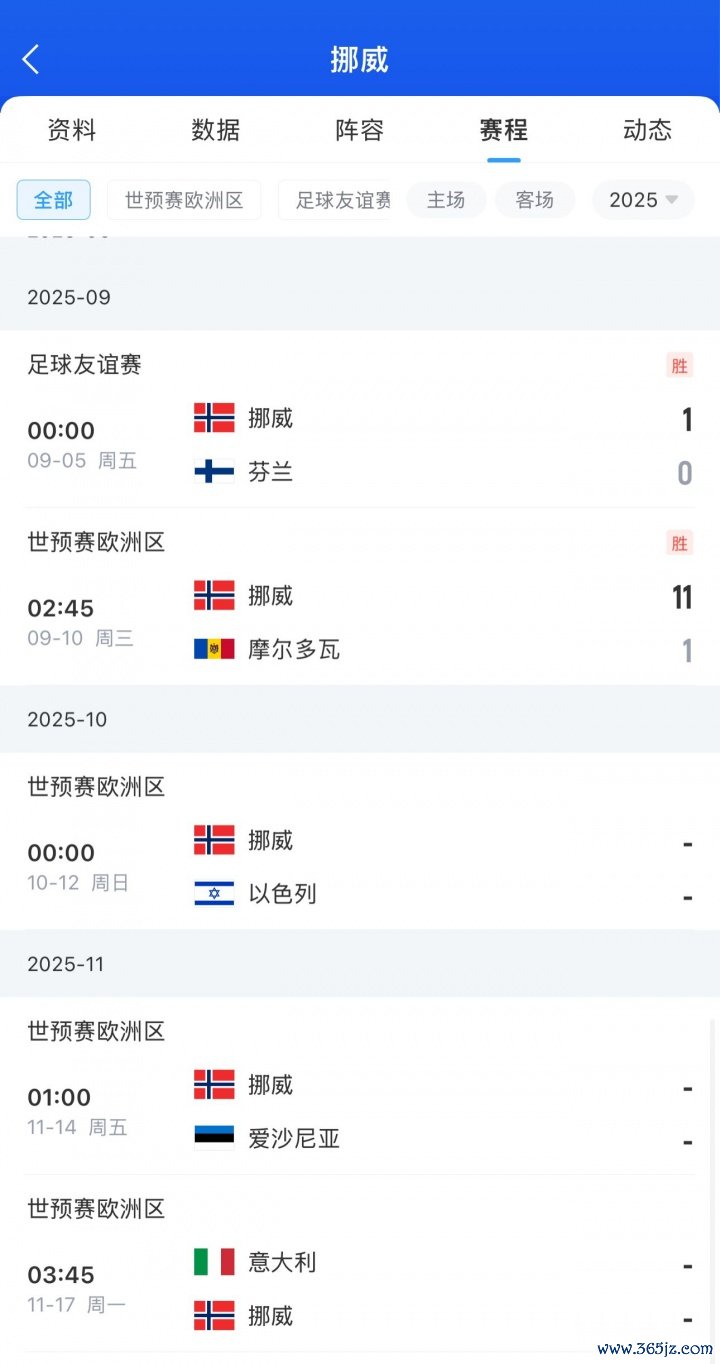Show only 客场 matches
720x1364 pixels.
point(535,200)
